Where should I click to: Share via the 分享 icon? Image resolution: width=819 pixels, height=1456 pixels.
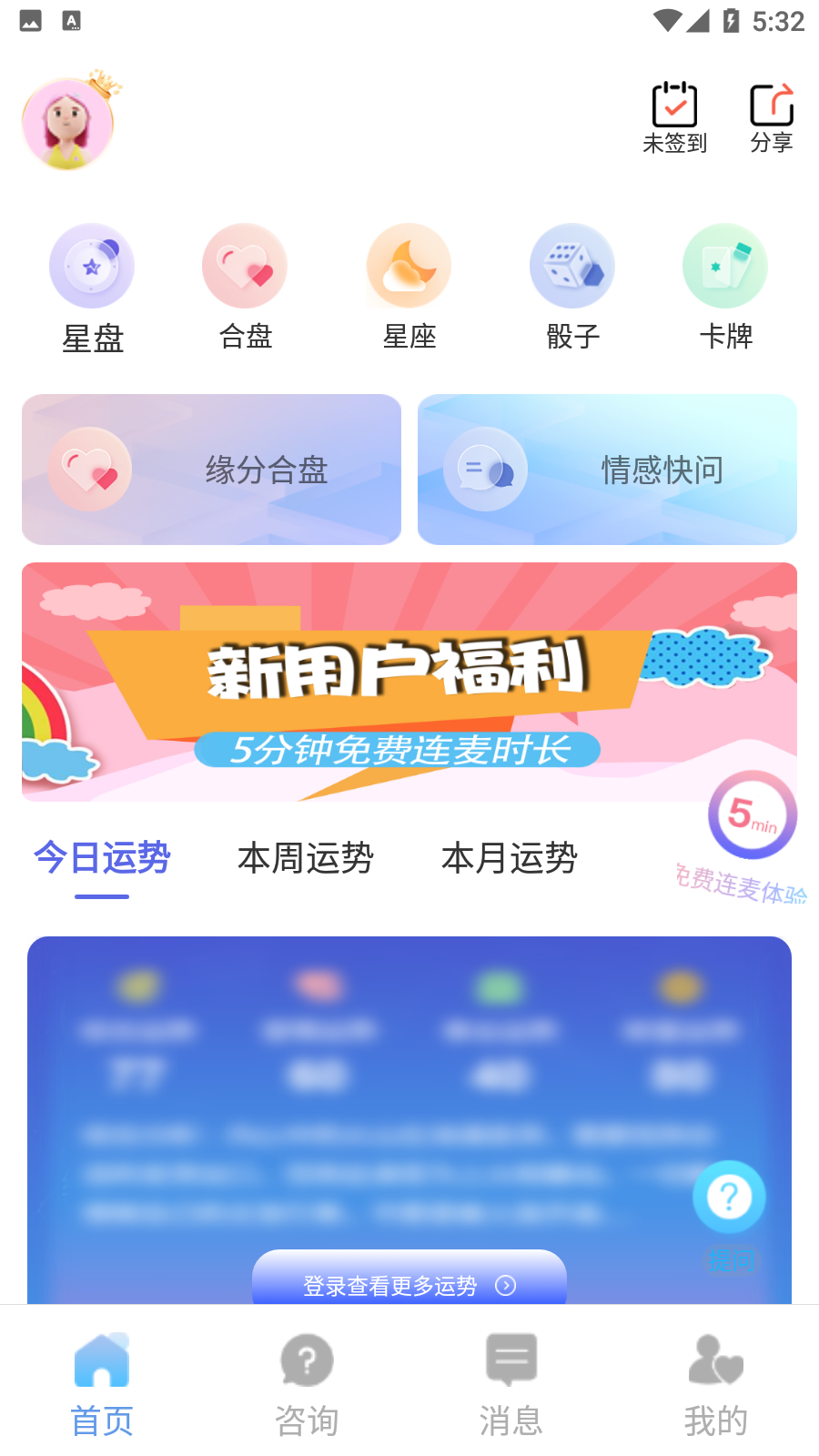771,117
